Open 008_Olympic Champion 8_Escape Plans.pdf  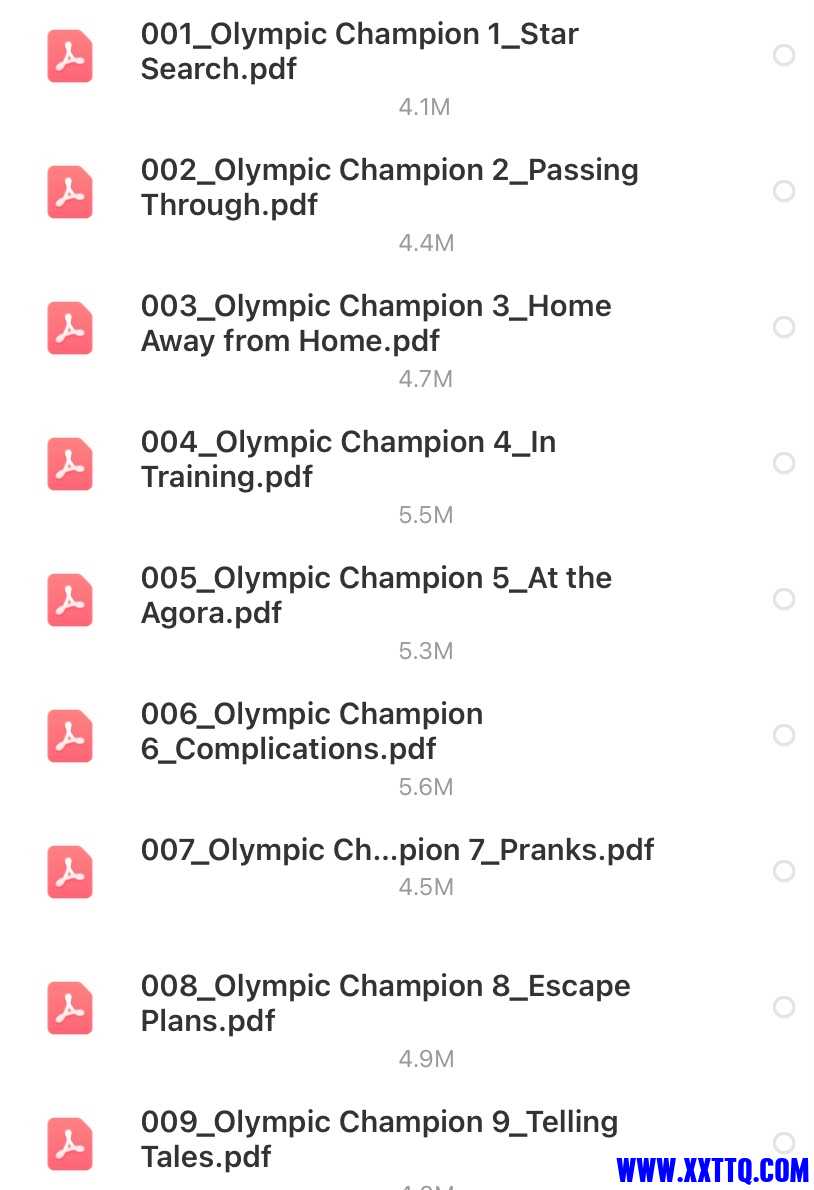pyautogui.click(x=386, y=1004)
